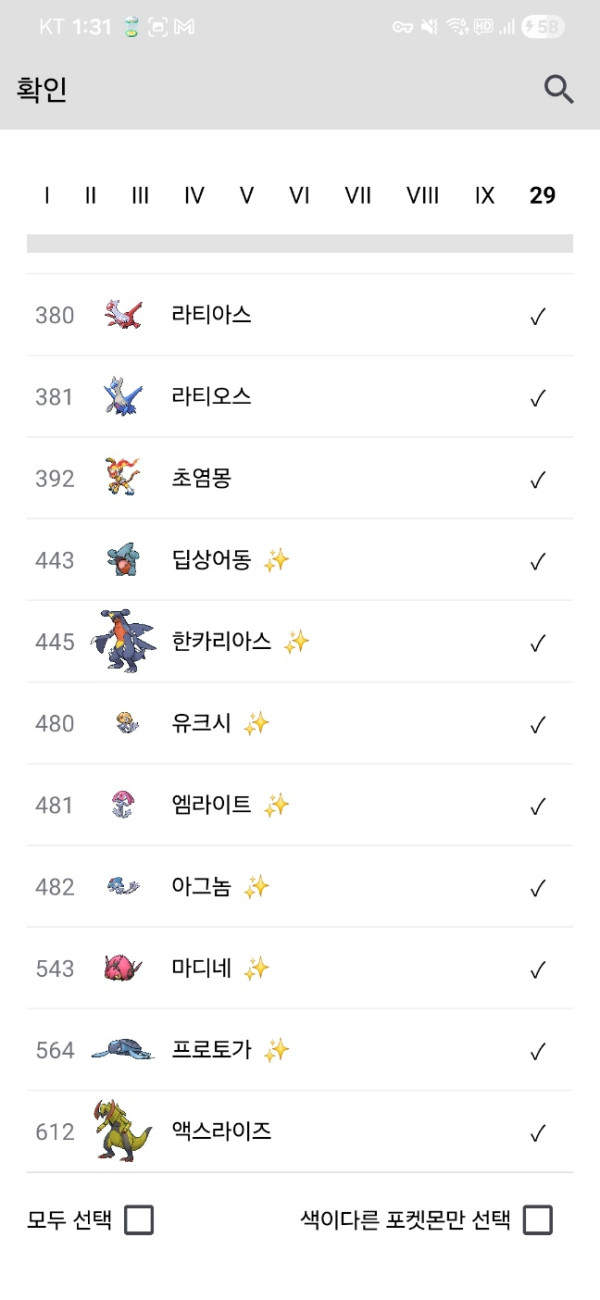Switch to generation III tab
Viewport: 600px width, 1300px height.
(x=140, y=195)
